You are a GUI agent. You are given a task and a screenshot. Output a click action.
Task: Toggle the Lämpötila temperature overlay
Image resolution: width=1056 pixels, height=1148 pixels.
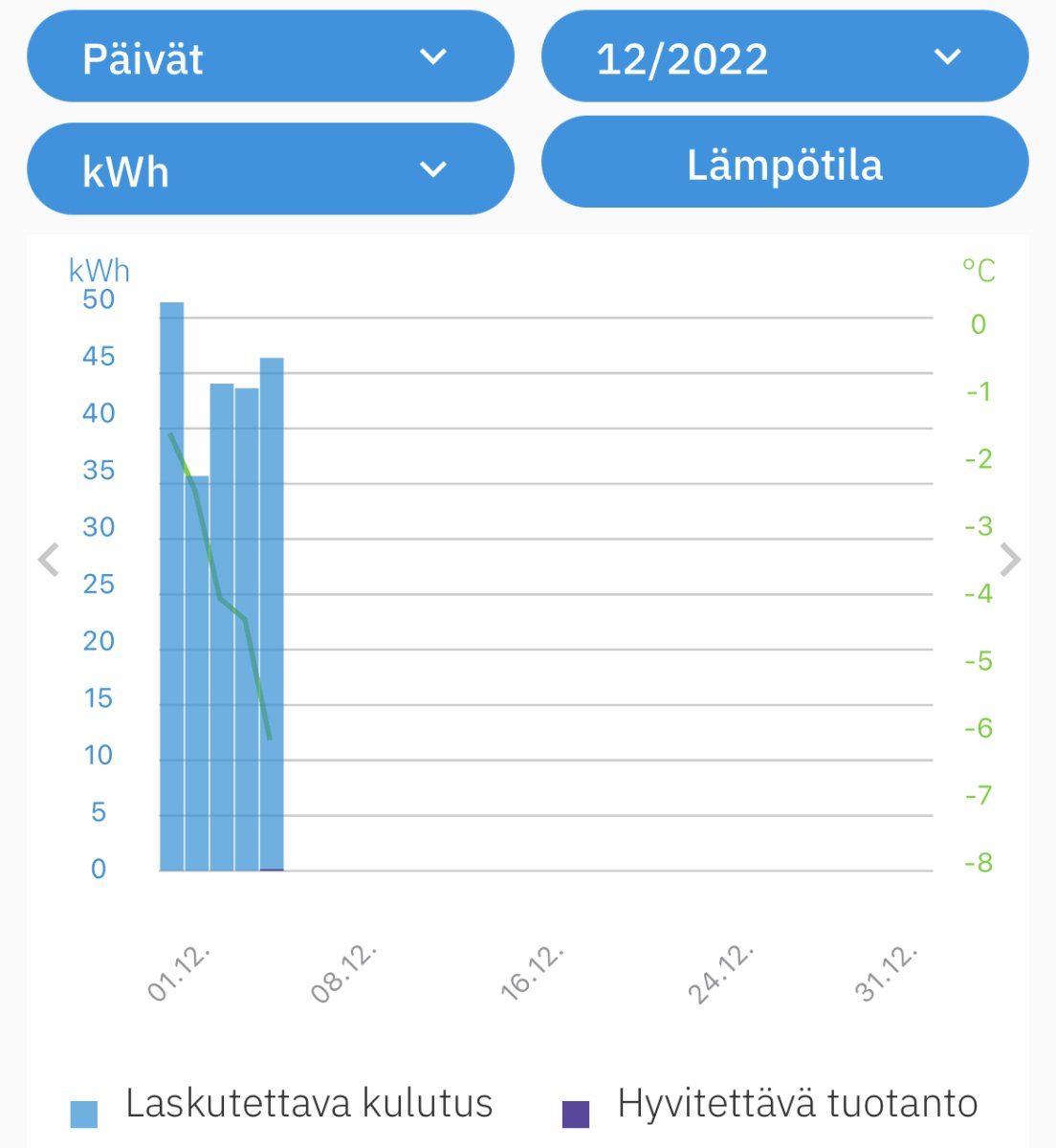pyautogui.click(x=784, y=164)
